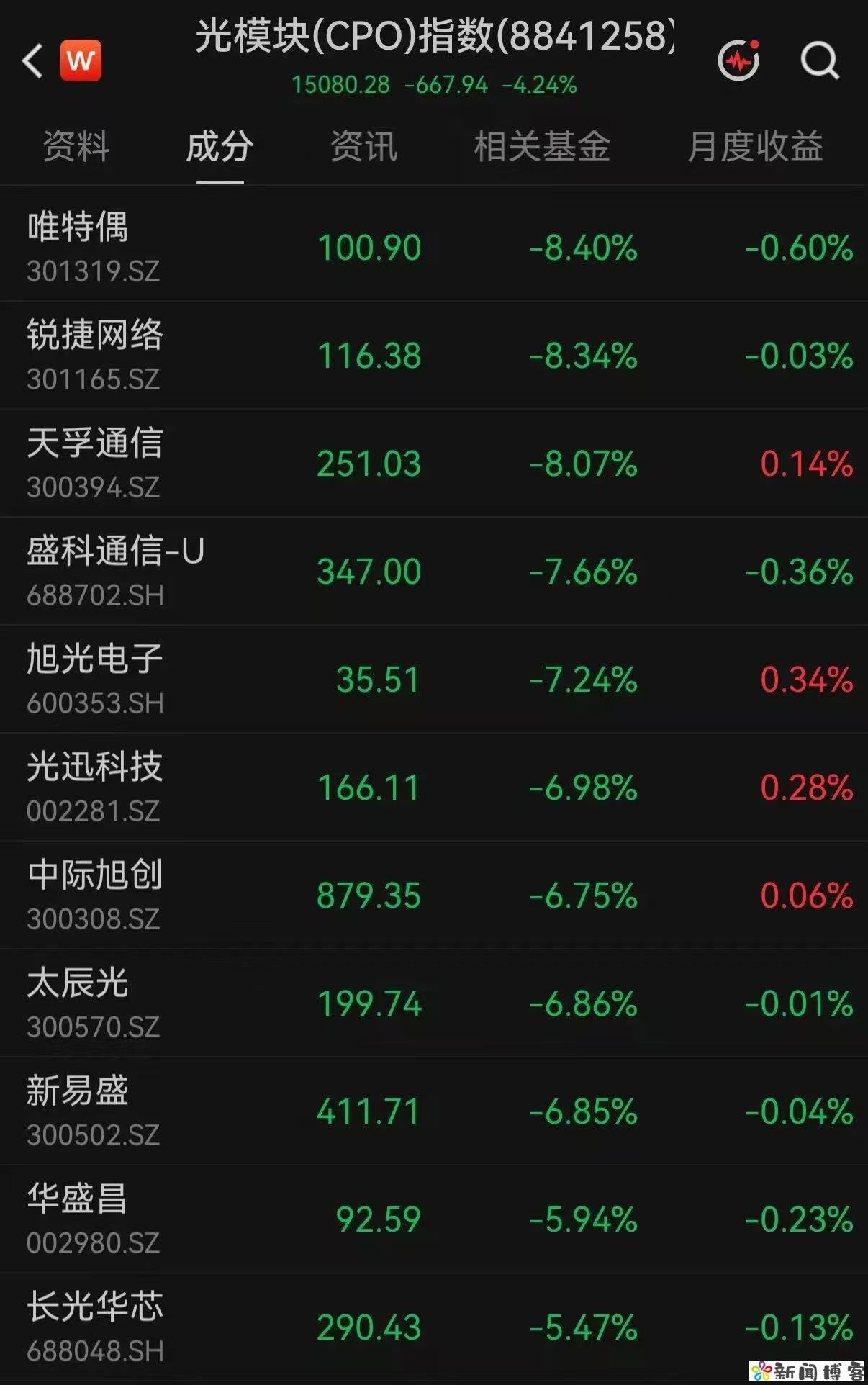868x1385 pixels.
Task: Open 中际旭创 300308.SZ
Action: (434, 895)
